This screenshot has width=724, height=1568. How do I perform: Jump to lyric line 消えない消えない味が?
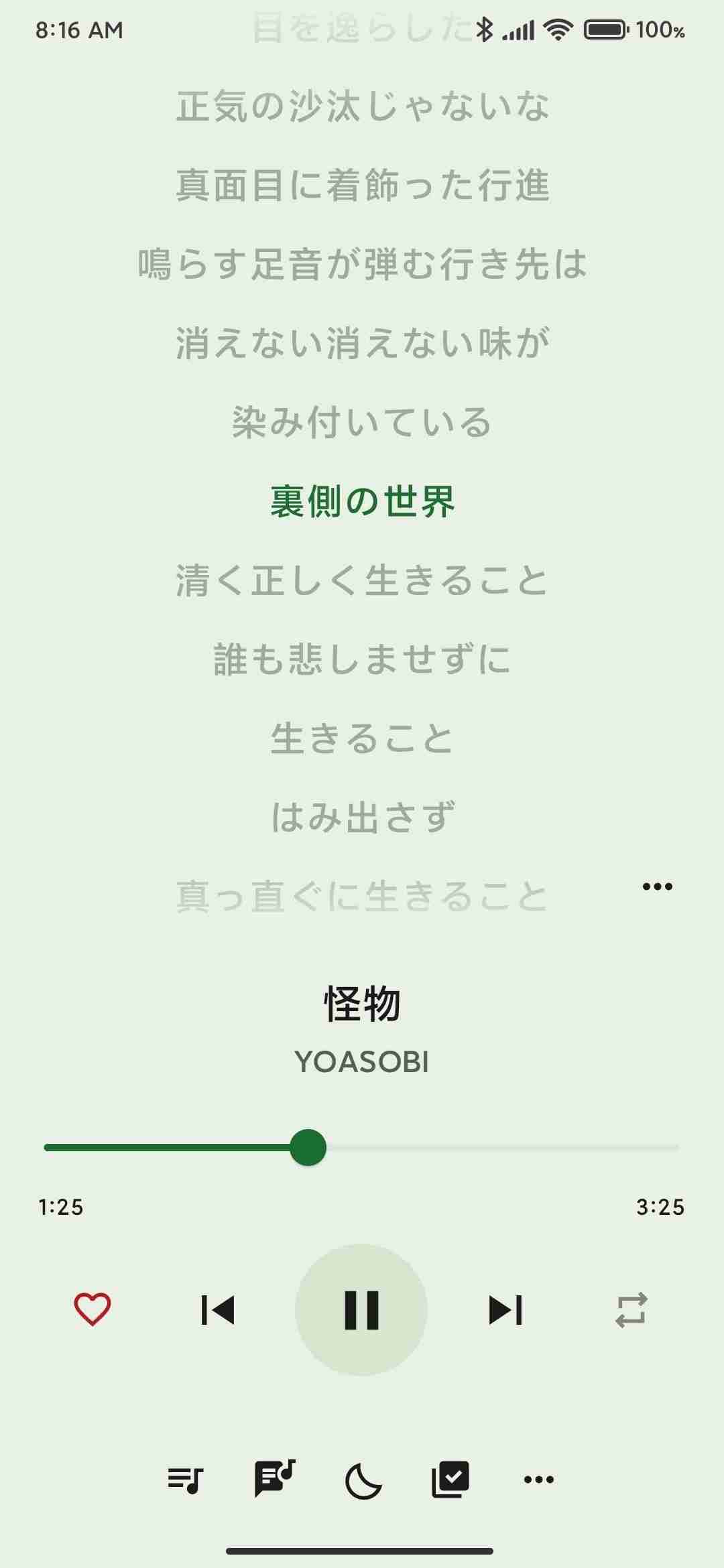point(362,343)
